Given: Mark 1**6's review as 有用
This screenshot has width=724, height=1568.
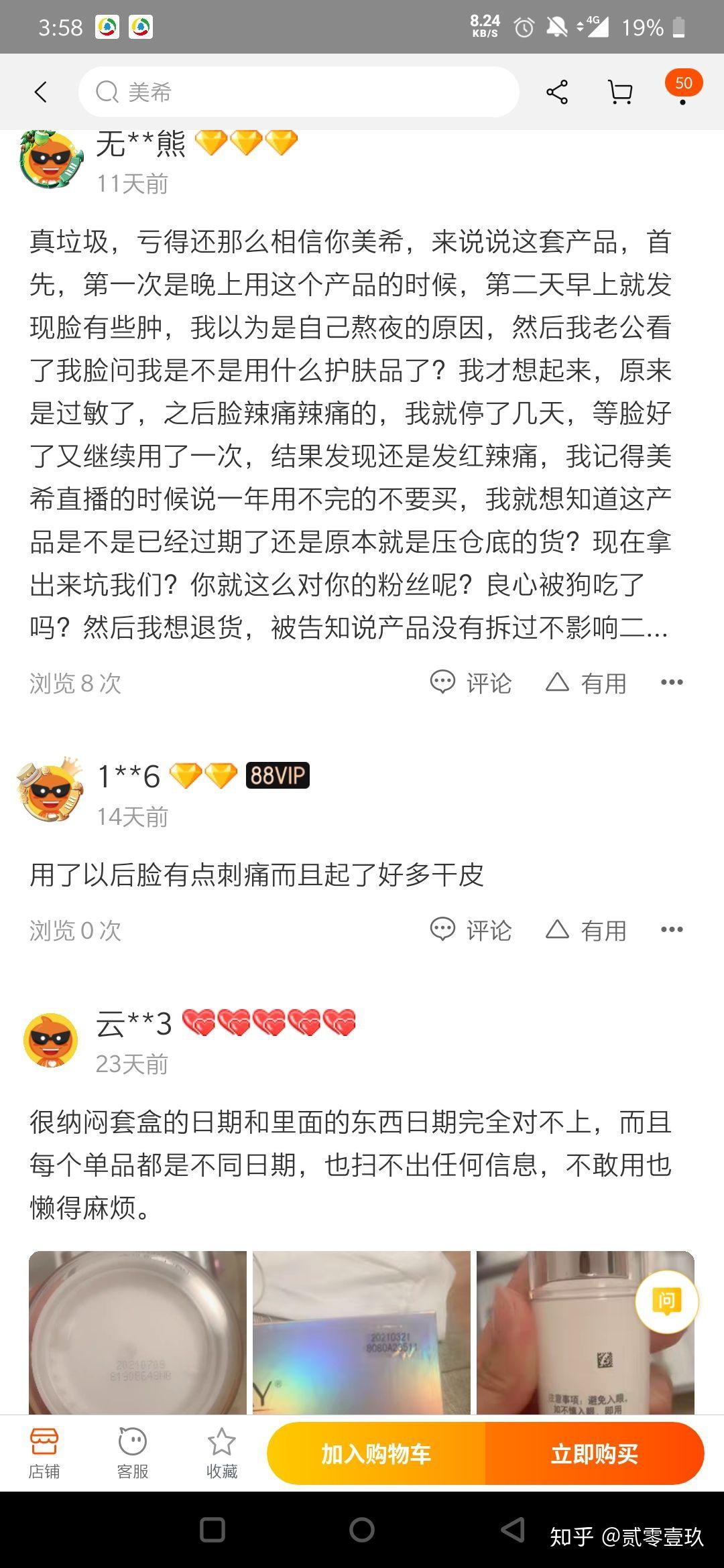Looking at the screenshot, I should coord(587,929).
